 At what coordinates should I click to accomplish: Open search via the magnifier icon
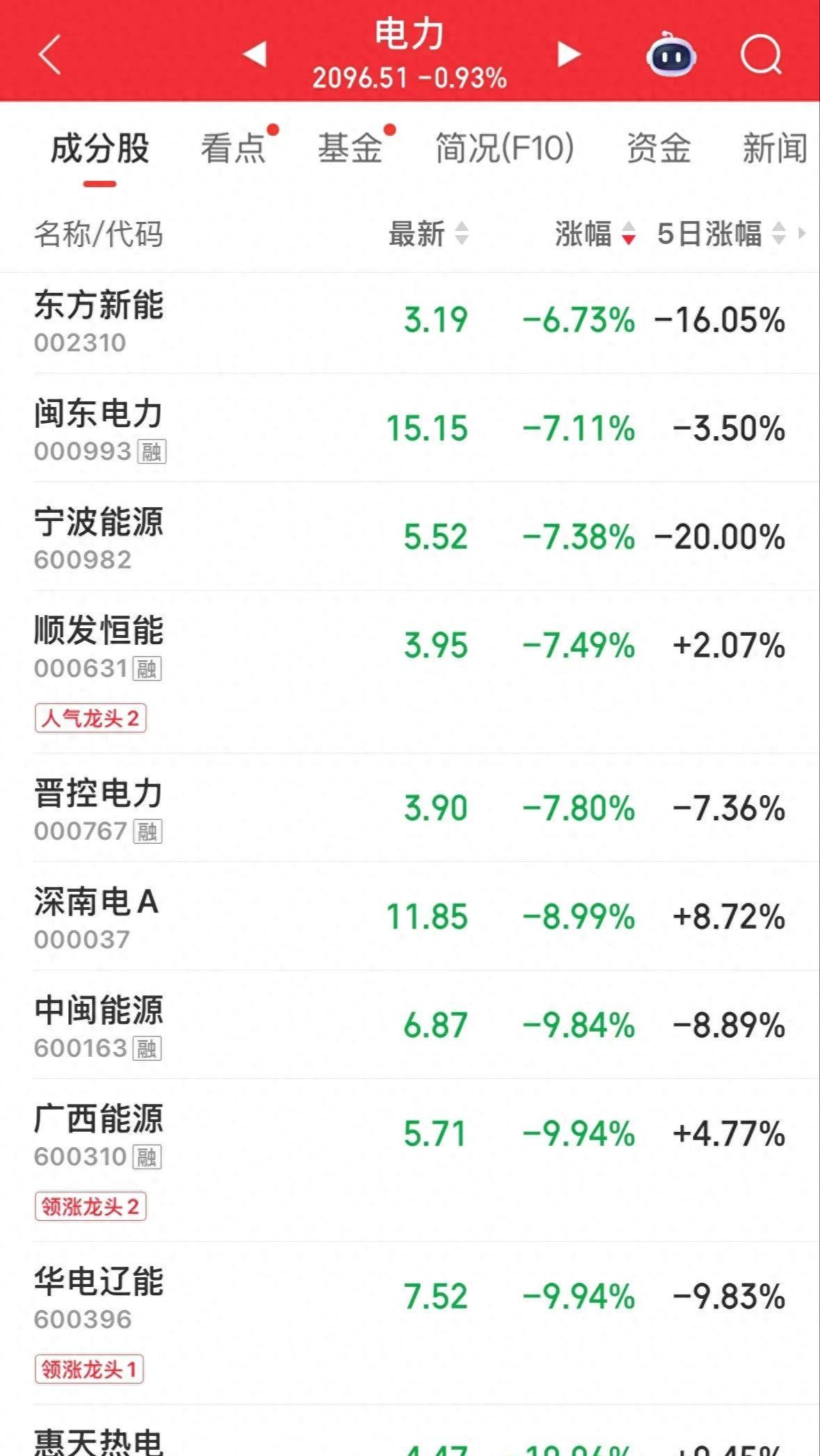click(x=761, y=54)
